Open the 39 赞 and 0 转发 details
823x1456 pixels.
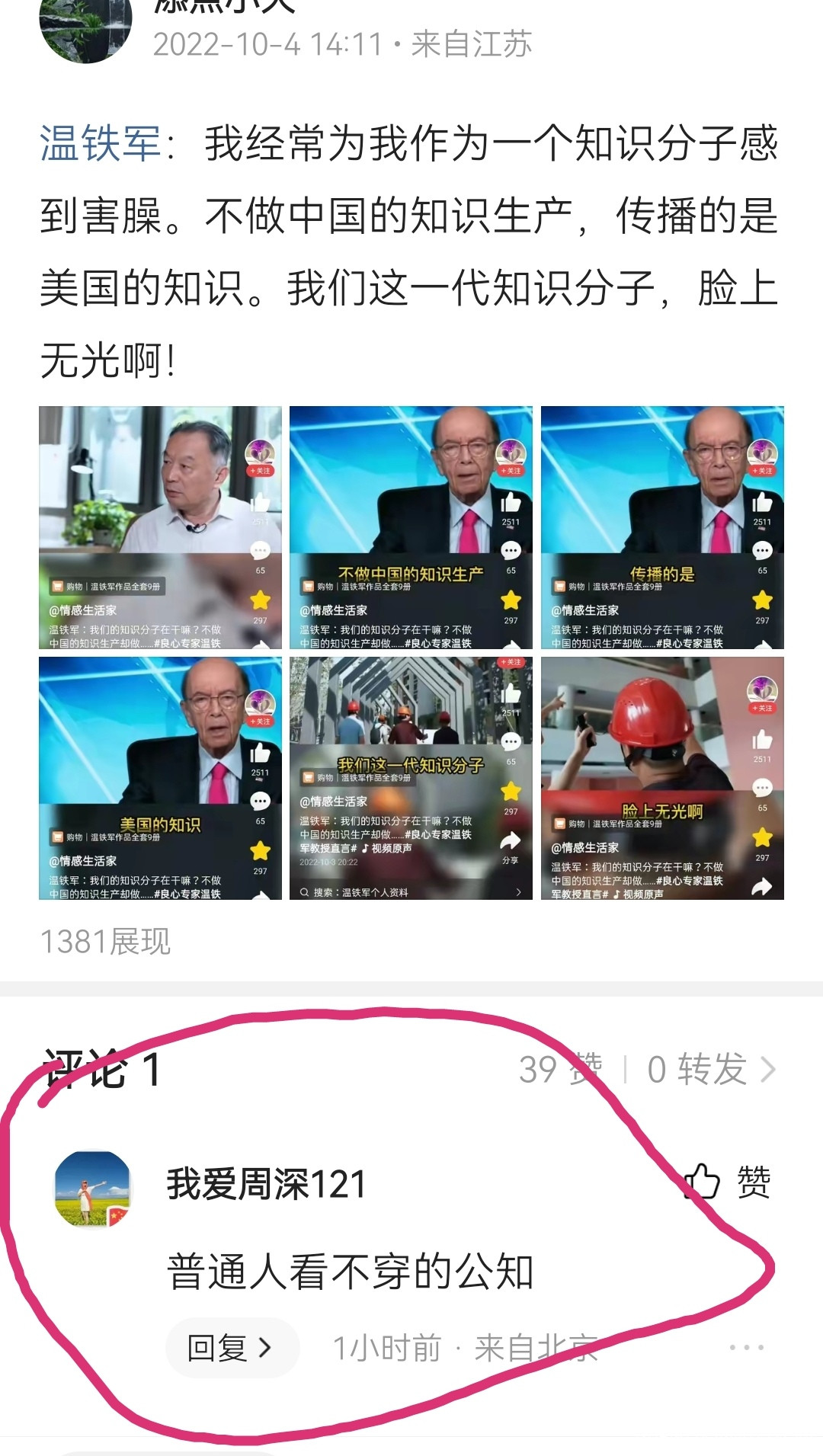pyautogui.click(x=647, y=1070)
